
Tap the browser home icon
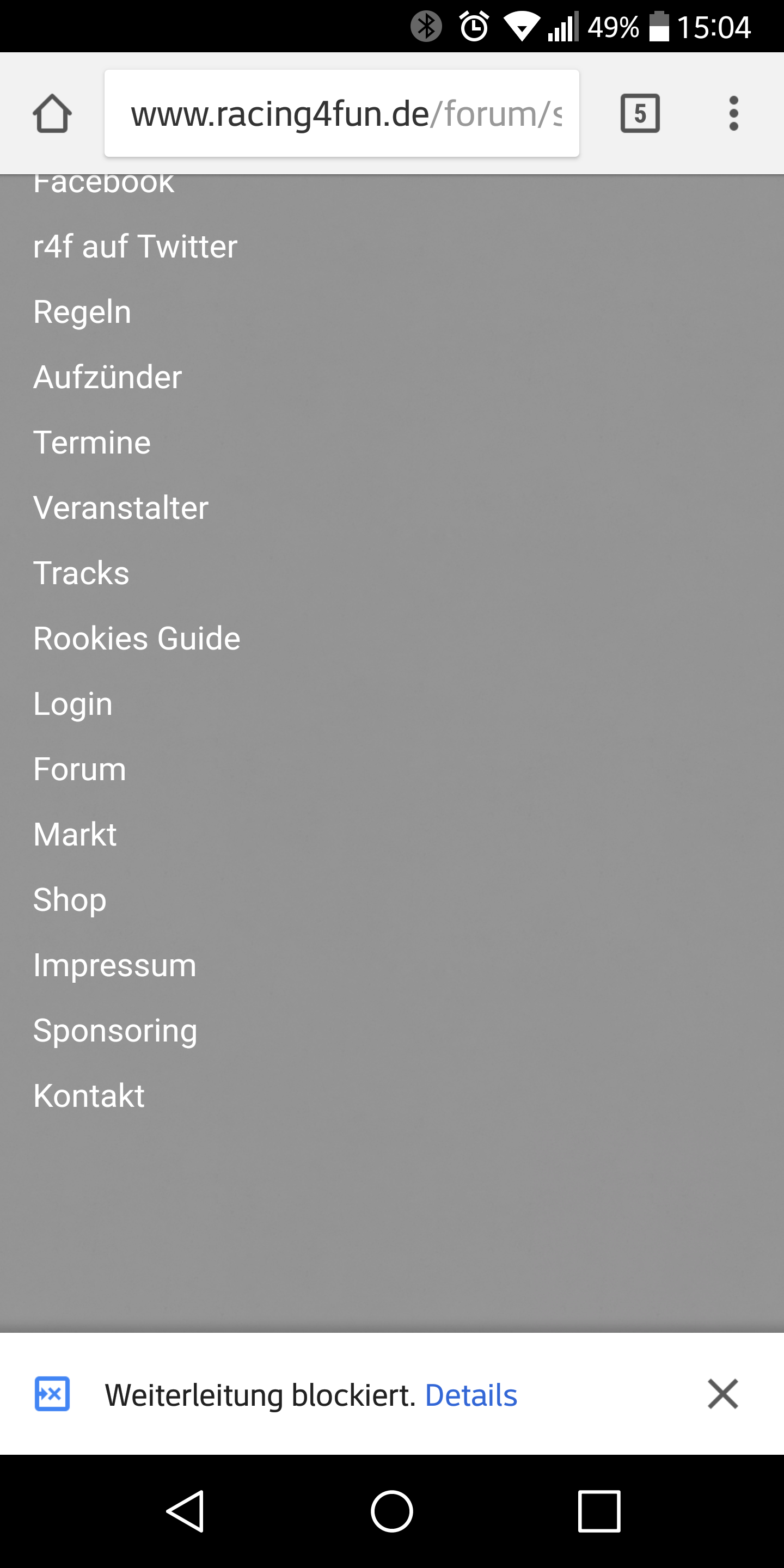click(x=52, y=114)
